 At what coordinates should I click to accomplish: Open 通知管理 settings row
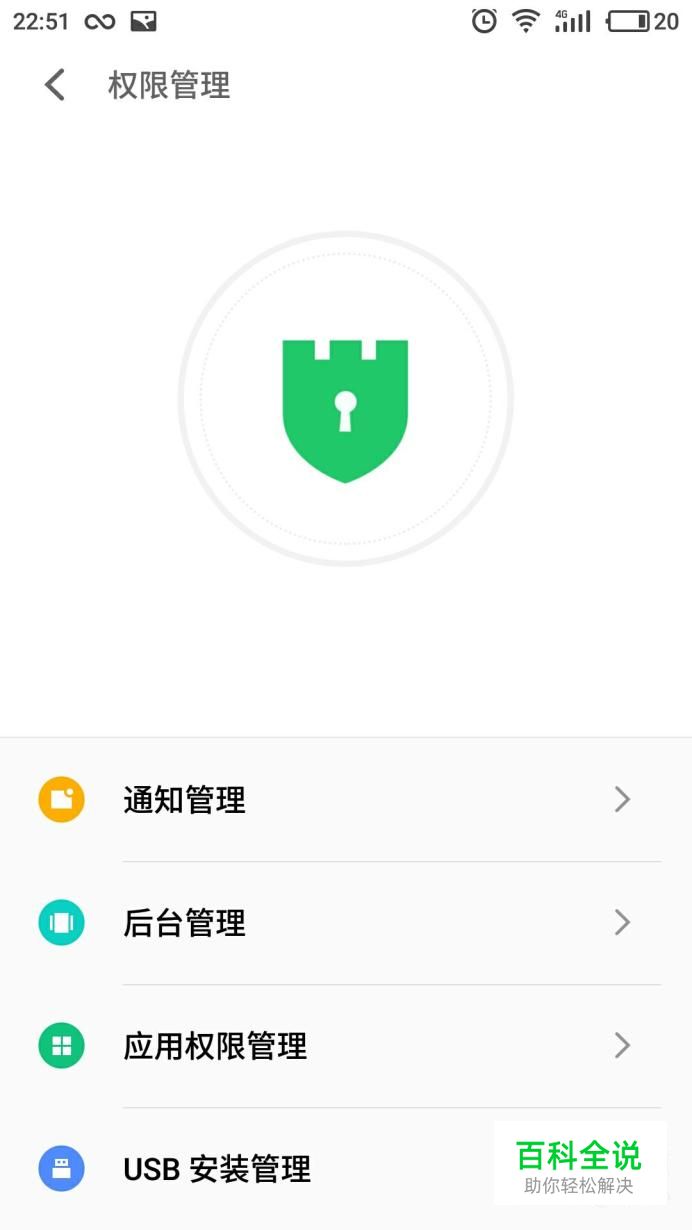(346, 800)
